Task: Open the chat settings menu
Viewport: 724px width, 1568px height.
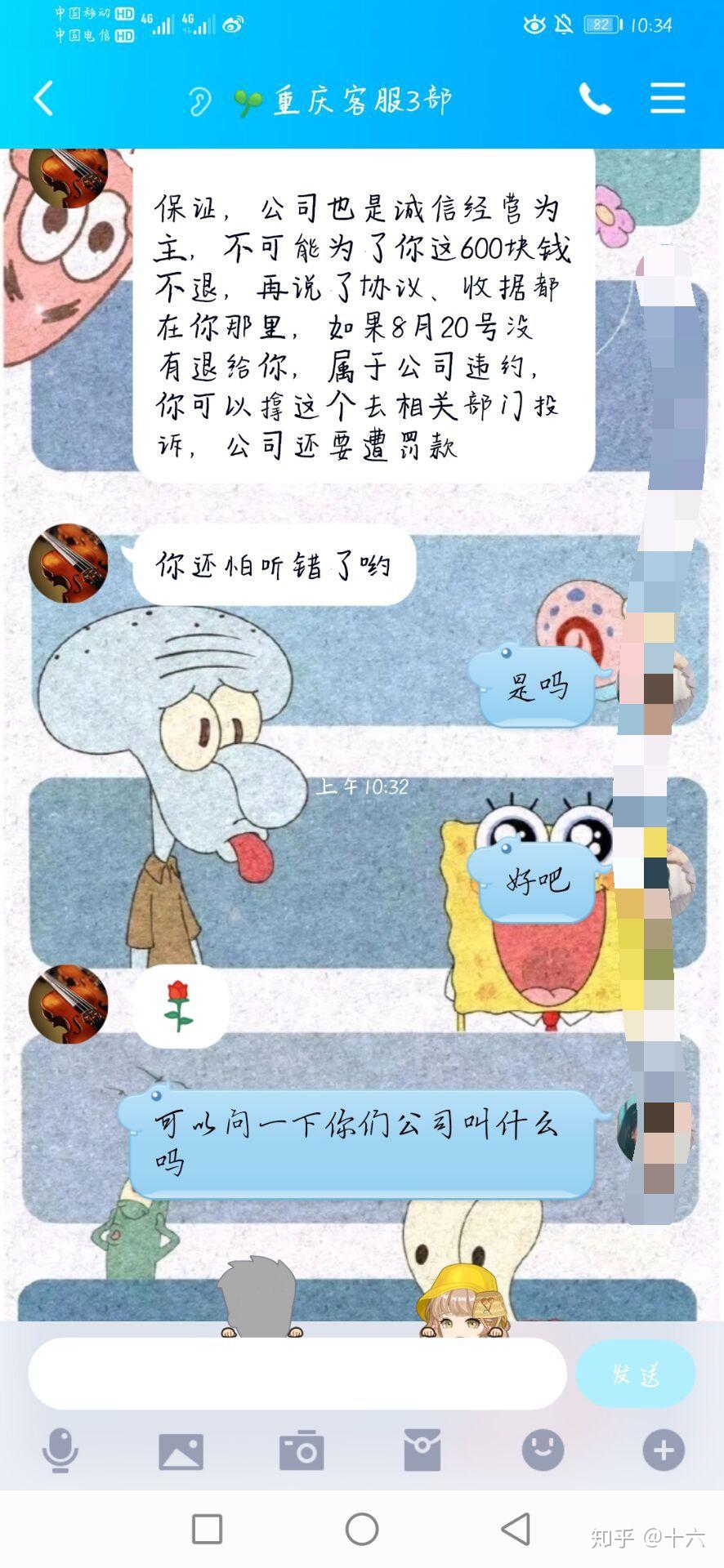Action: [668, 98]
